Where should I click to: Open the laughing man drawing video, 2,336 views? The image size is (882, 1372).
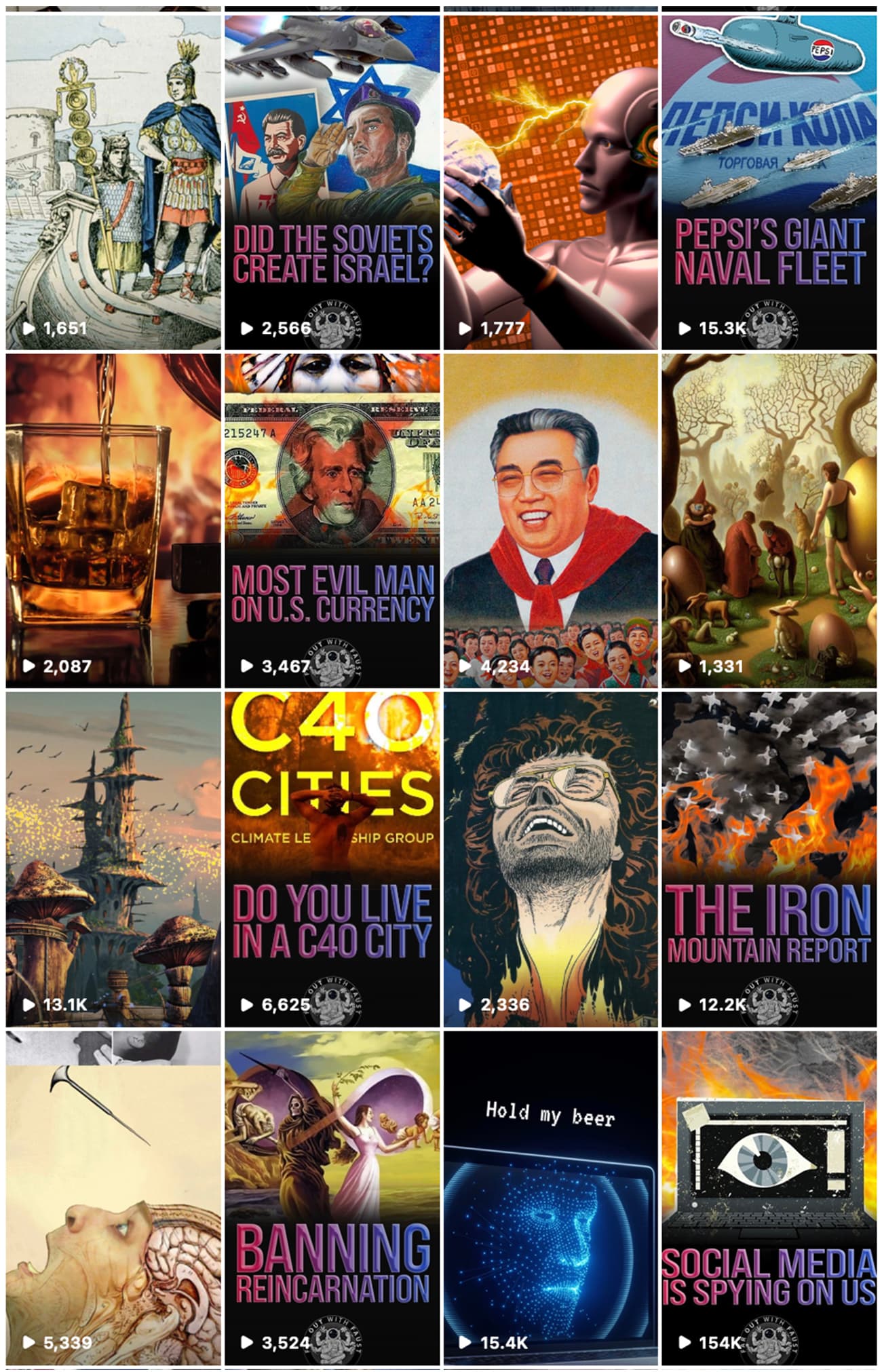pos(550,858)
